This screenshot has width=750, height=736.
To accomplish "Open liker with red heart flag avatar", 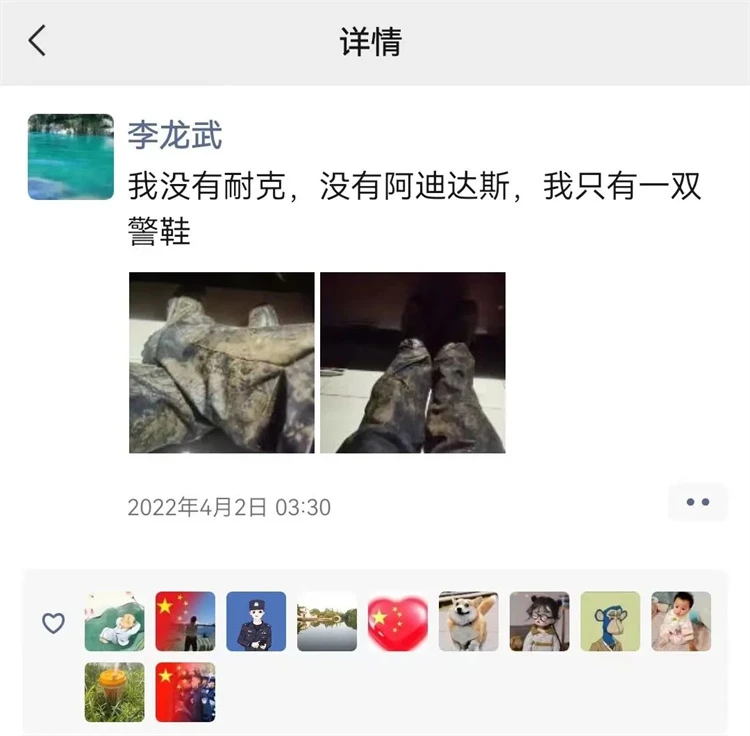I will coord(398,622).
